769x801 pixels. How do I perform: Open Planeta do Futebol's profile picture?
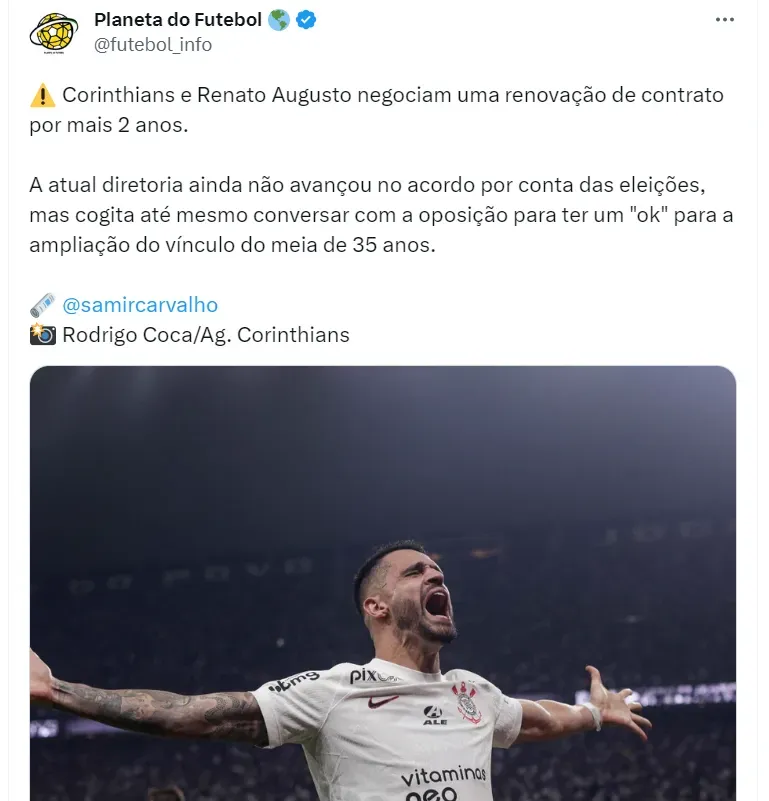coord(54,32)
